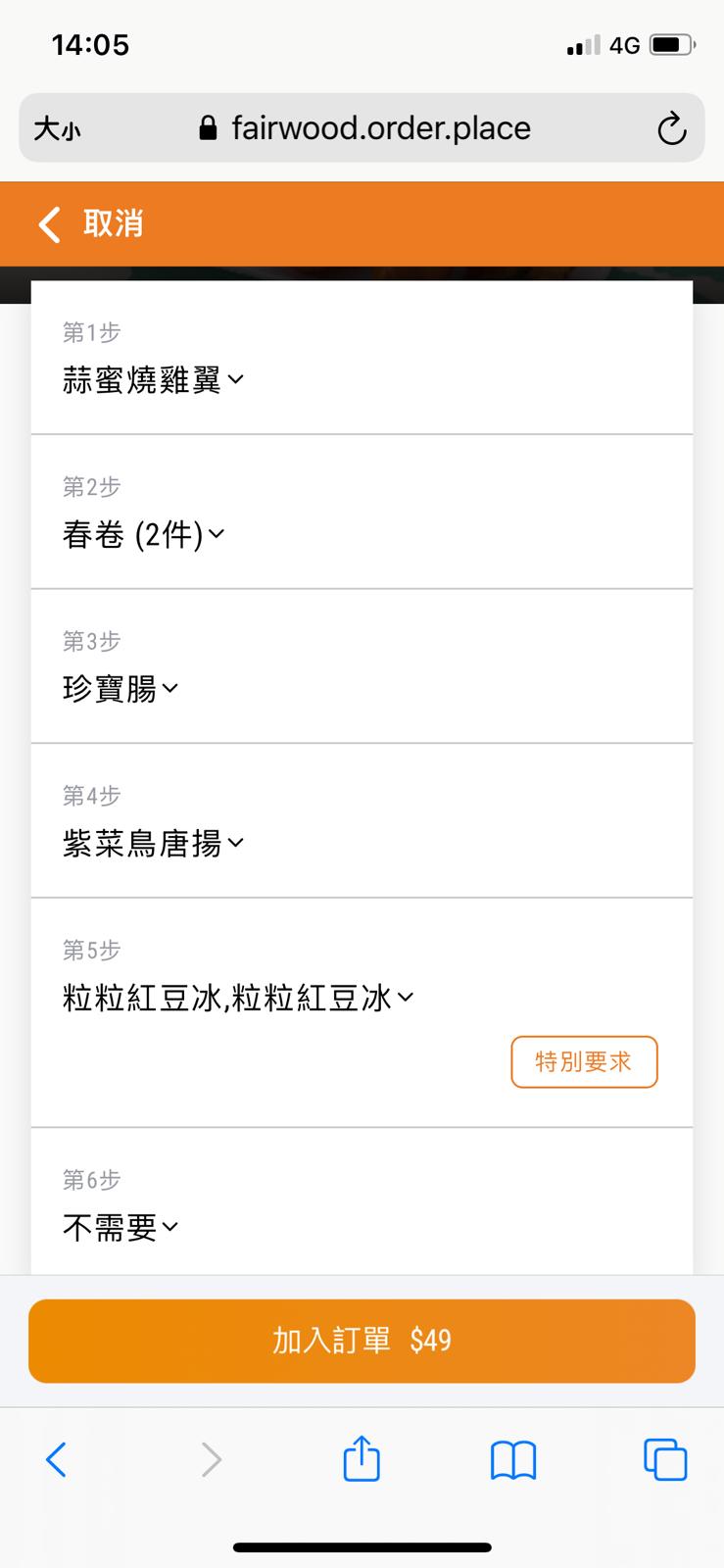Open the 大小 text size menu
This screenshot has height=1568, width=724.
(57, 128)
